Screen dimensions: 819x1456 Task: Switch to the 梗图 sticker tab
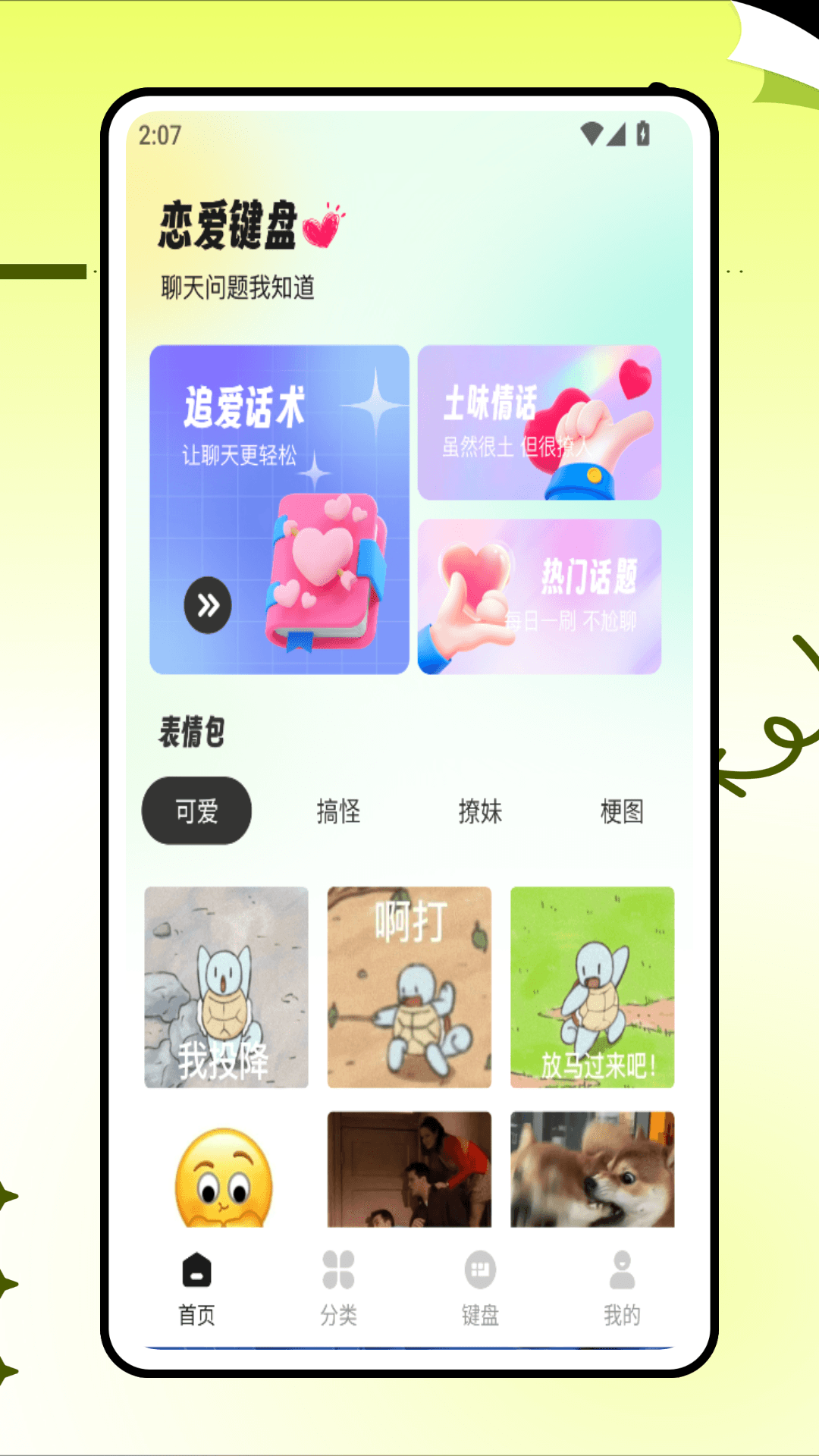point(622,811)
